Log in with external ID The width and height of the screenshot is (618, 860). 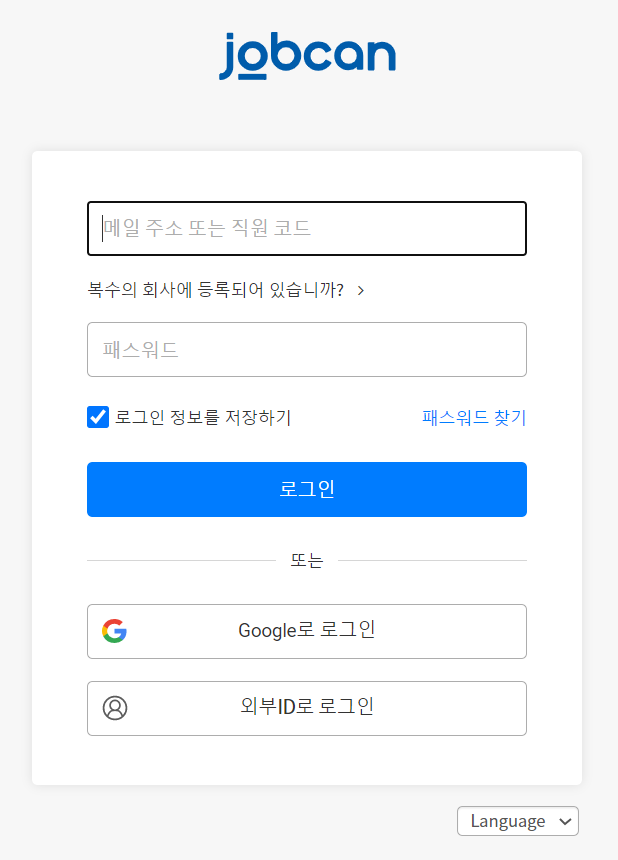pos(306,708)
